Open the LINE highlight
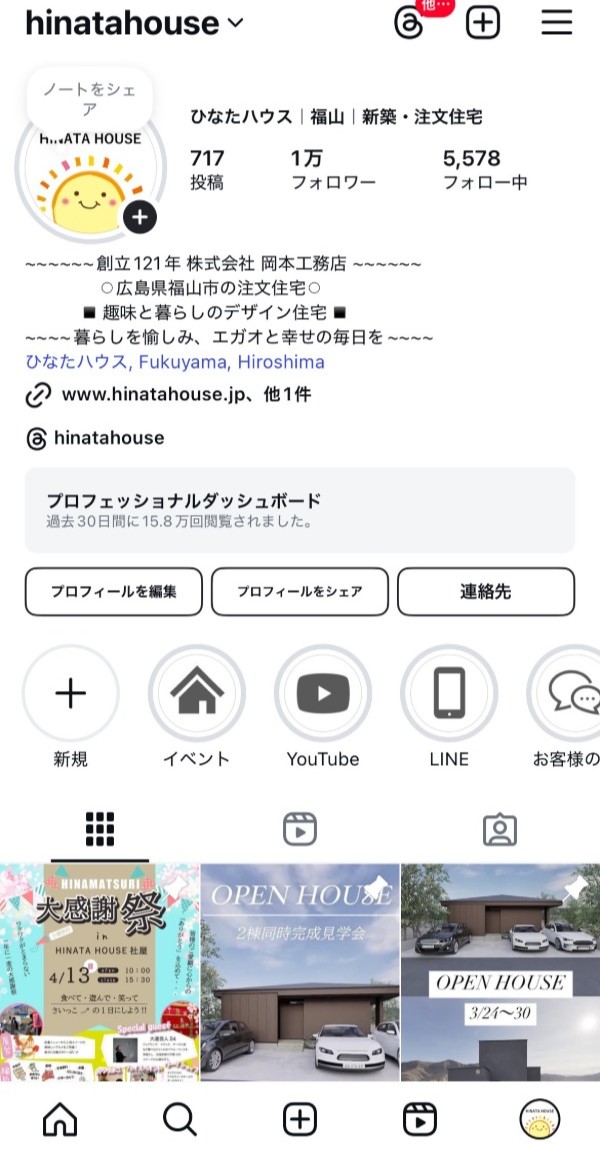 [449, 693]
